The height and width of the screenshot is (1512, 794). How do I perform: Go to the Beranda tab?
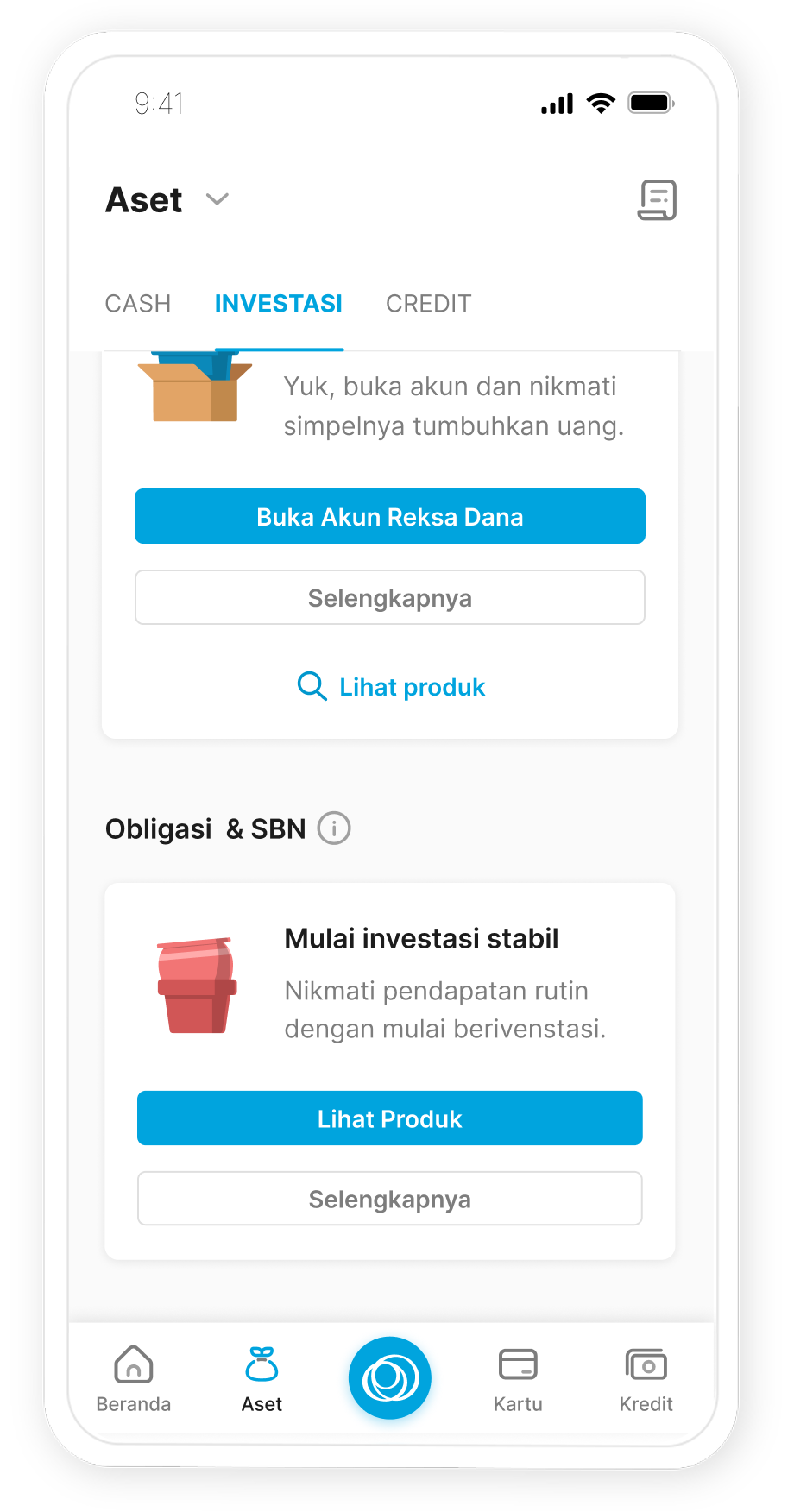tap(134, 1378)
